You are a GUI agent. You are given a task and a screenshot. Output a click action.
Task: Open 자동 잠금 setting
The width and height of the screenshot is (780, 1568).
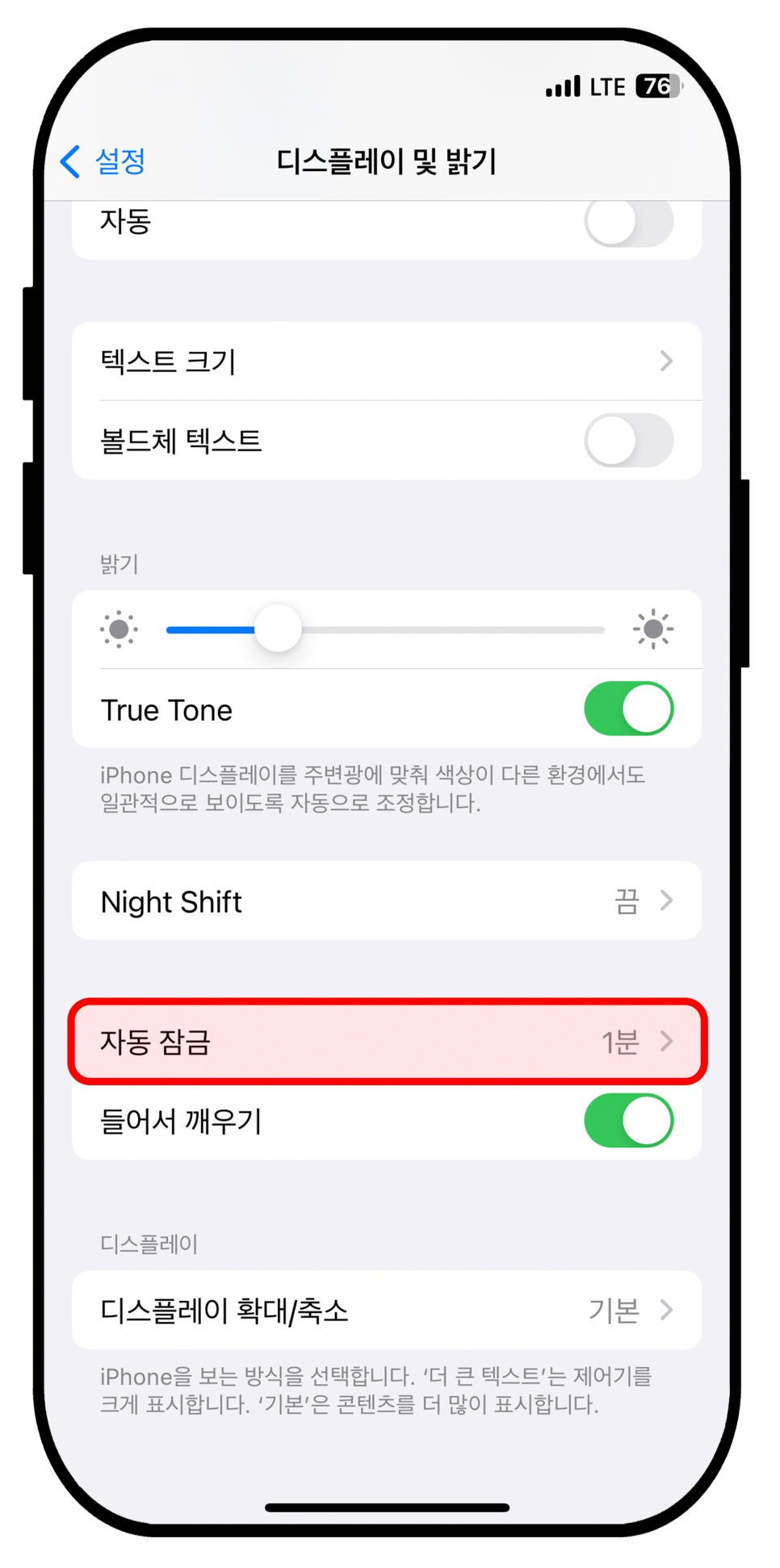387,1041
